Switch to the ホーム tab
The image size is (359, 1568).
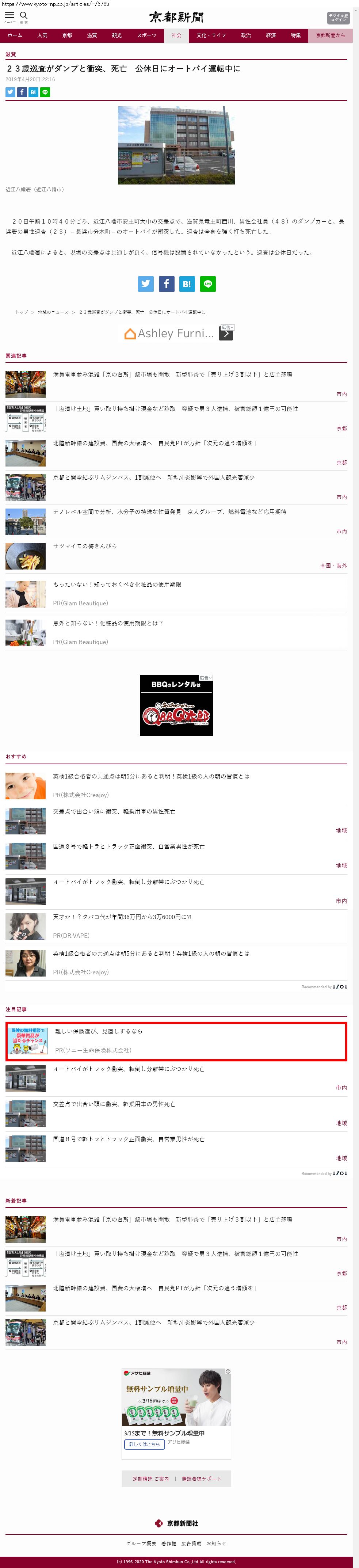pyautogui.click(x=15, y=35)
